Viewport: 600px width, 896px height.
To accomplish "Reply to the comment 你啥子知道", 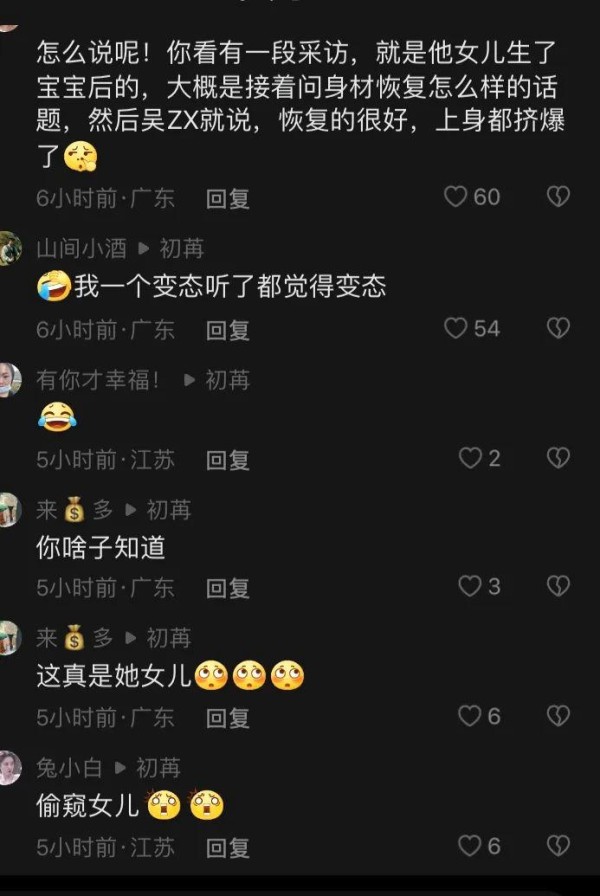I will 228,588.
